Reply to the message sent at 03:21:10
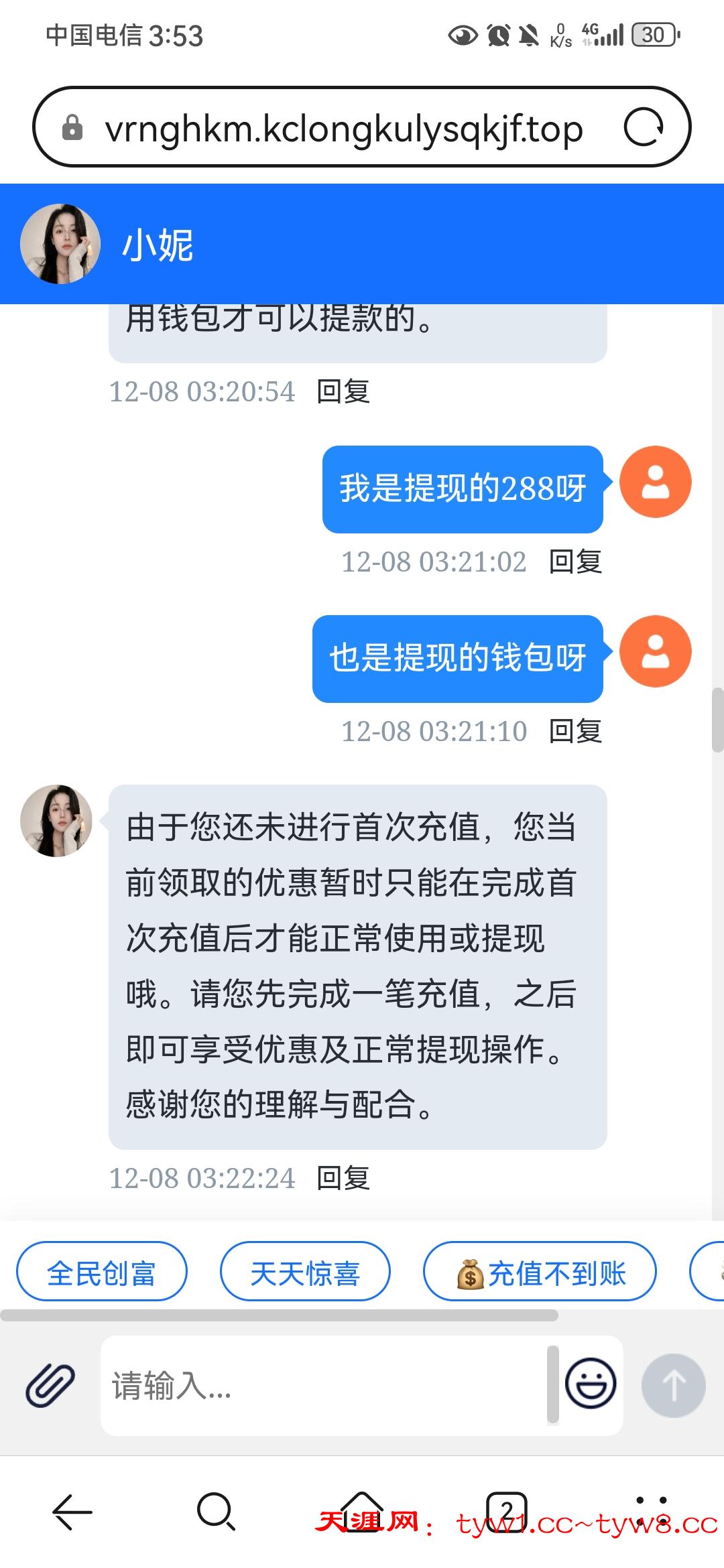Screen dimensions: 724x1568 coord(575,731)
